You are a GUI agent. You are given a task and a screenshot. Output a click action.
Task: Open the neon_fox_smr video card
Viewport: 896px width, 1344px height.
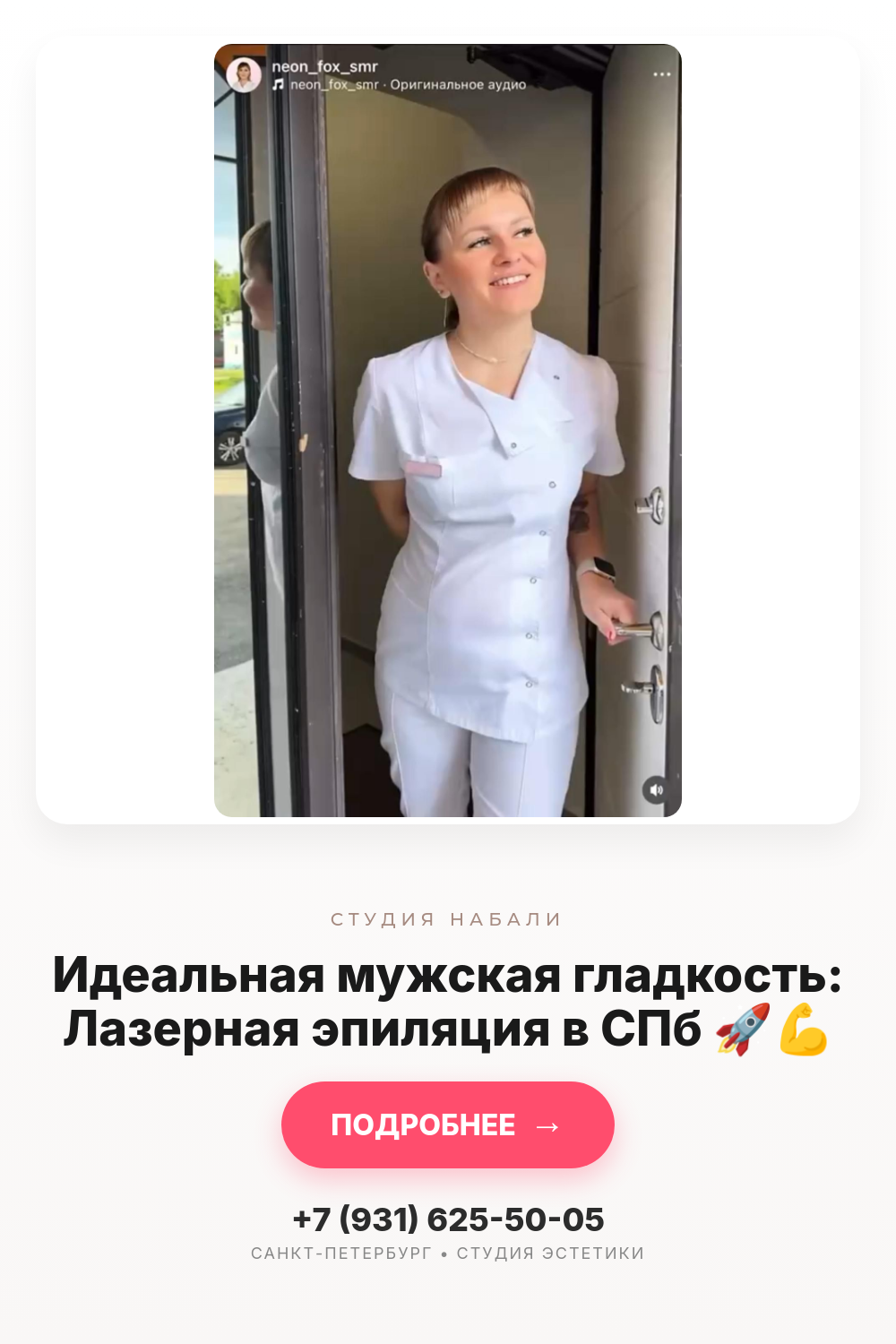pos(447,430)
